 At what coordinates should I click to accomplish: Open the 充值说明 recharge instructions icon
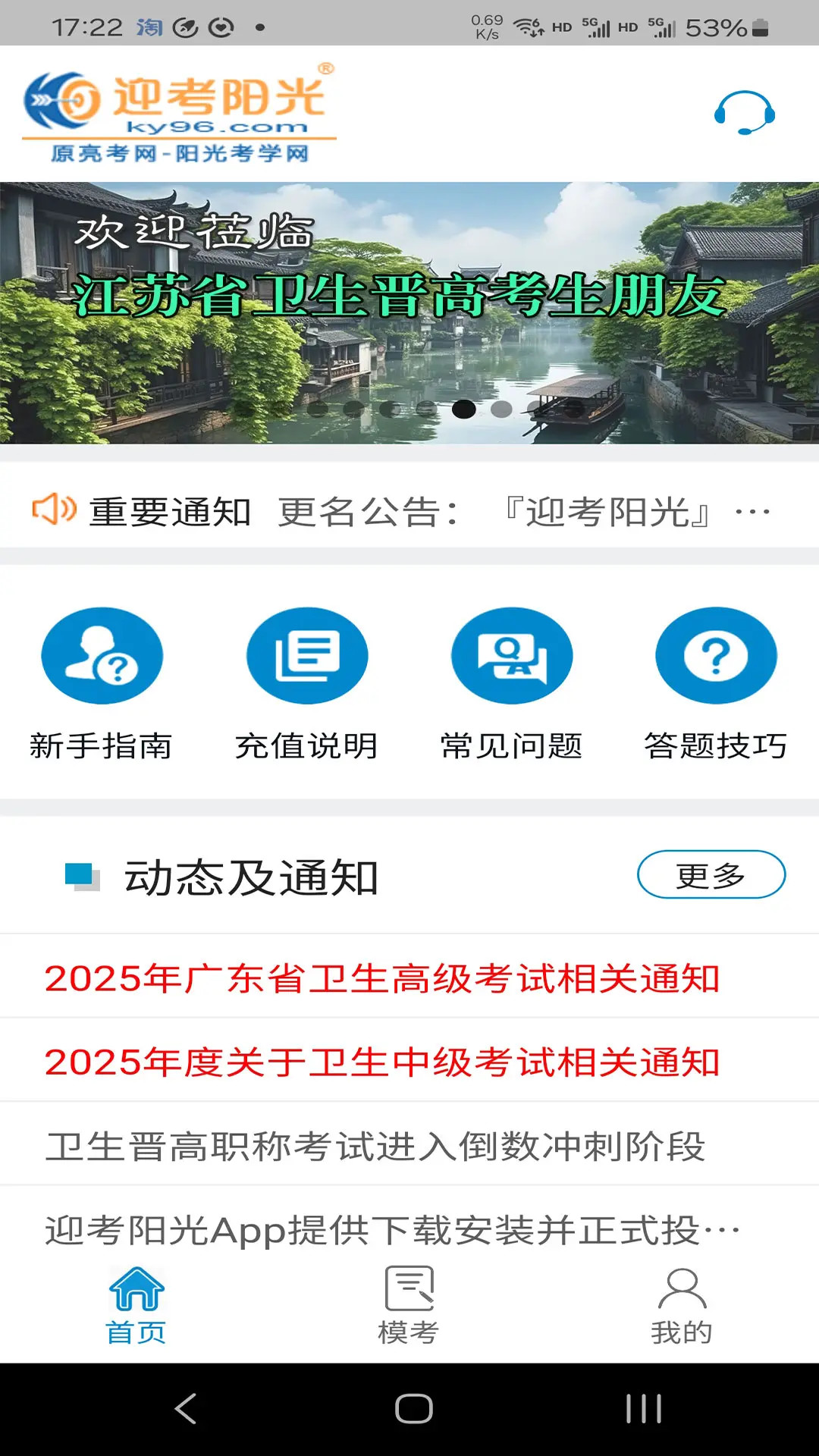tap(307, 680)
